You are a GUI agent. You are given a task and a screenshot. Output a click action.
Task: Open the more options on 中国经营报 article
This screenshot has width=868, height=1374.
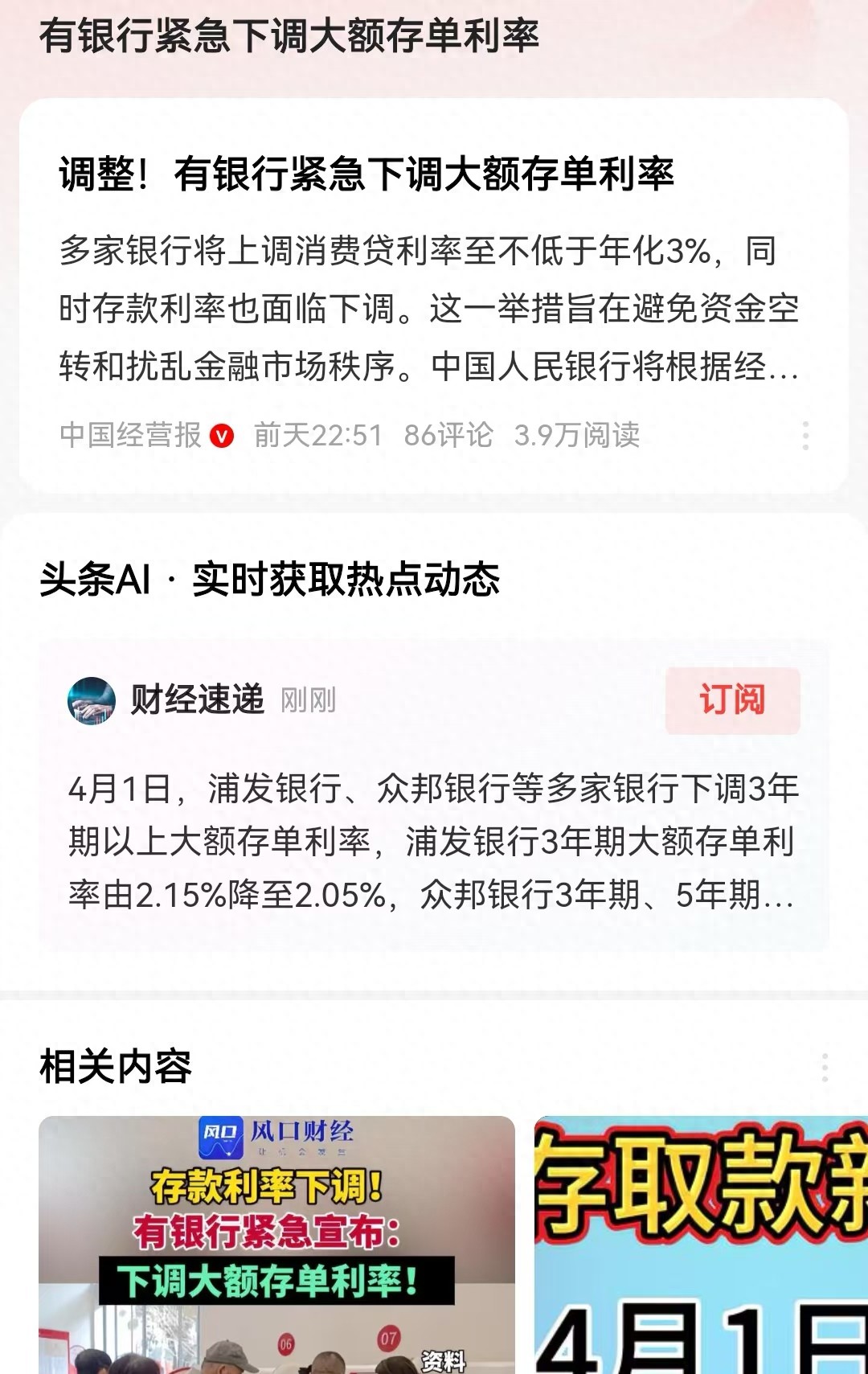805,435
